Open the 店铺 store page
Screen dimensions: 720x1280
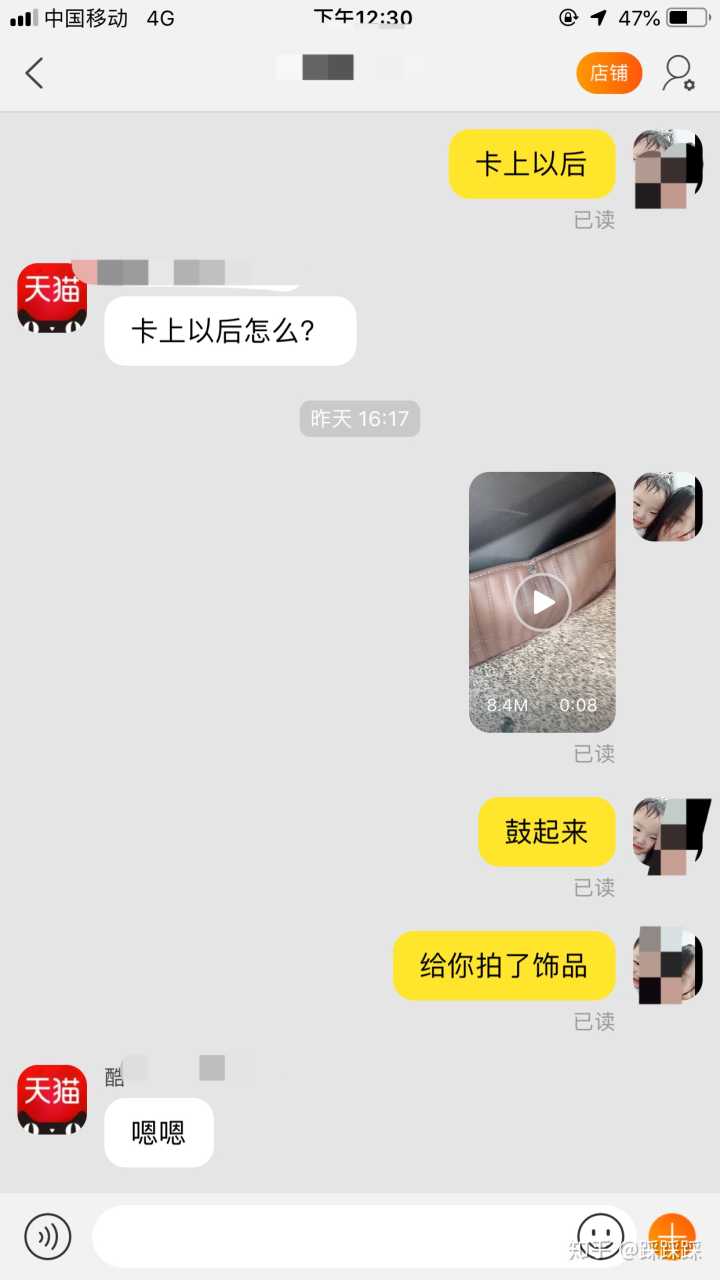[609, 73]
